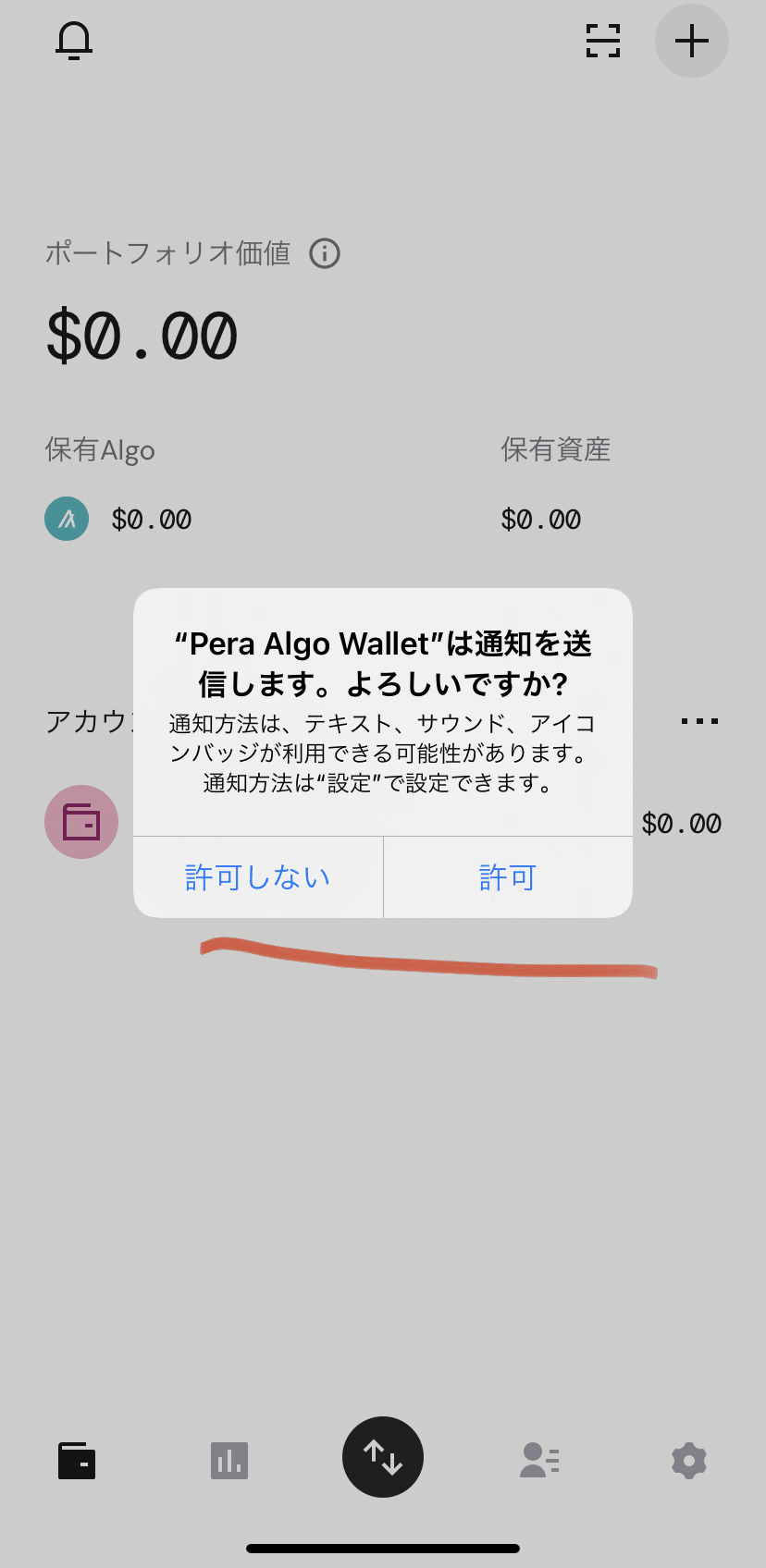Open the QR code scanner icon
766x1568 pixels.
(x=603, y=41)
